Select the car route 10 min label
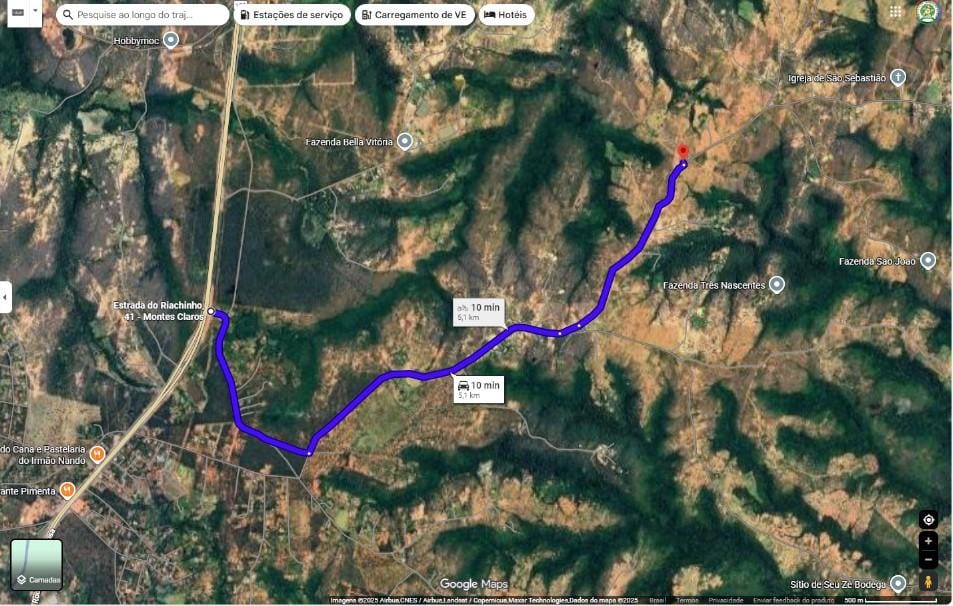The height and width of the screenshot is (606, 953). [478, 389]
